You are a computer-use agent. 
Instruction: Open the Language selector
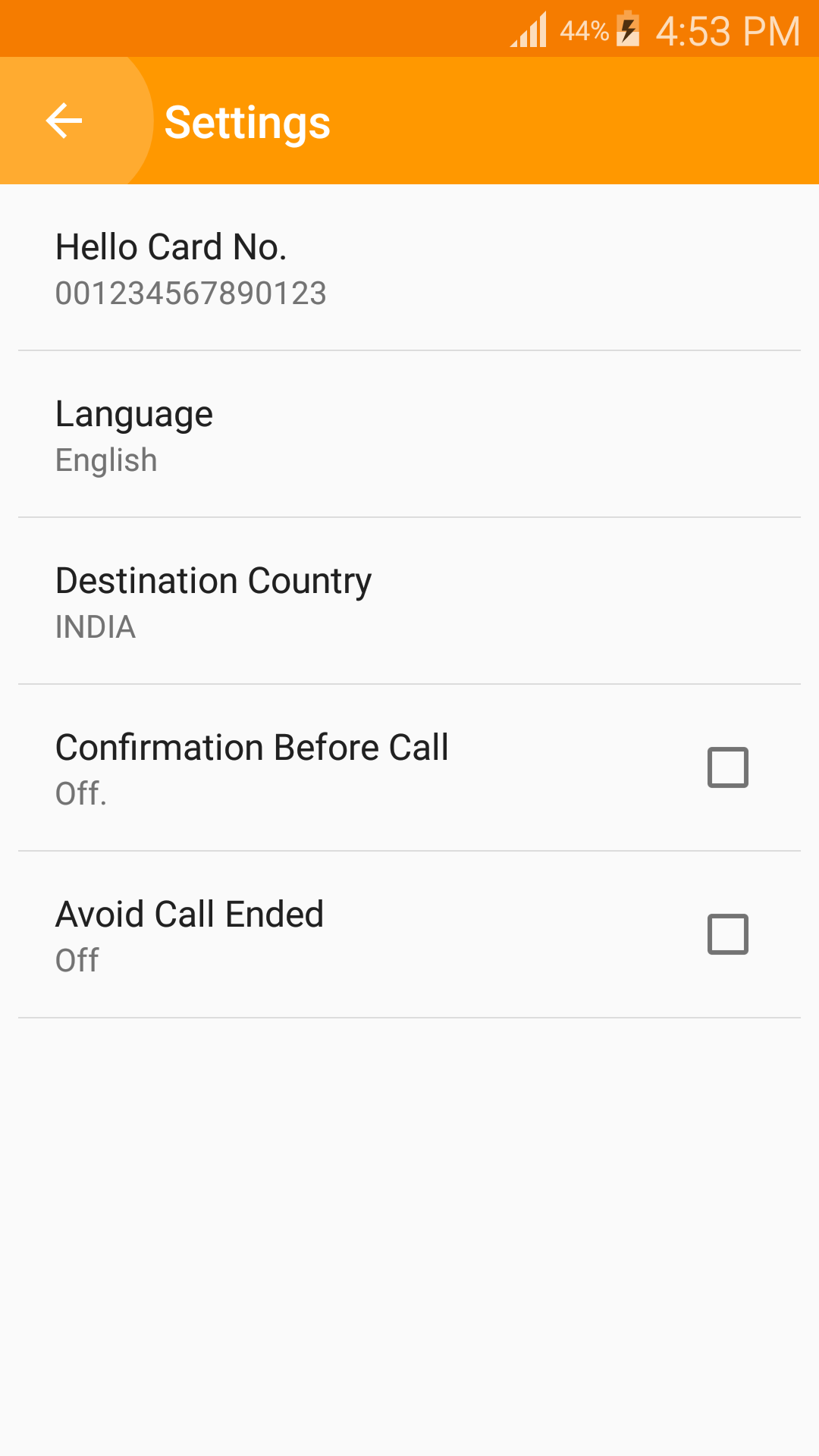pyautogui.click(x=303, y=434)
